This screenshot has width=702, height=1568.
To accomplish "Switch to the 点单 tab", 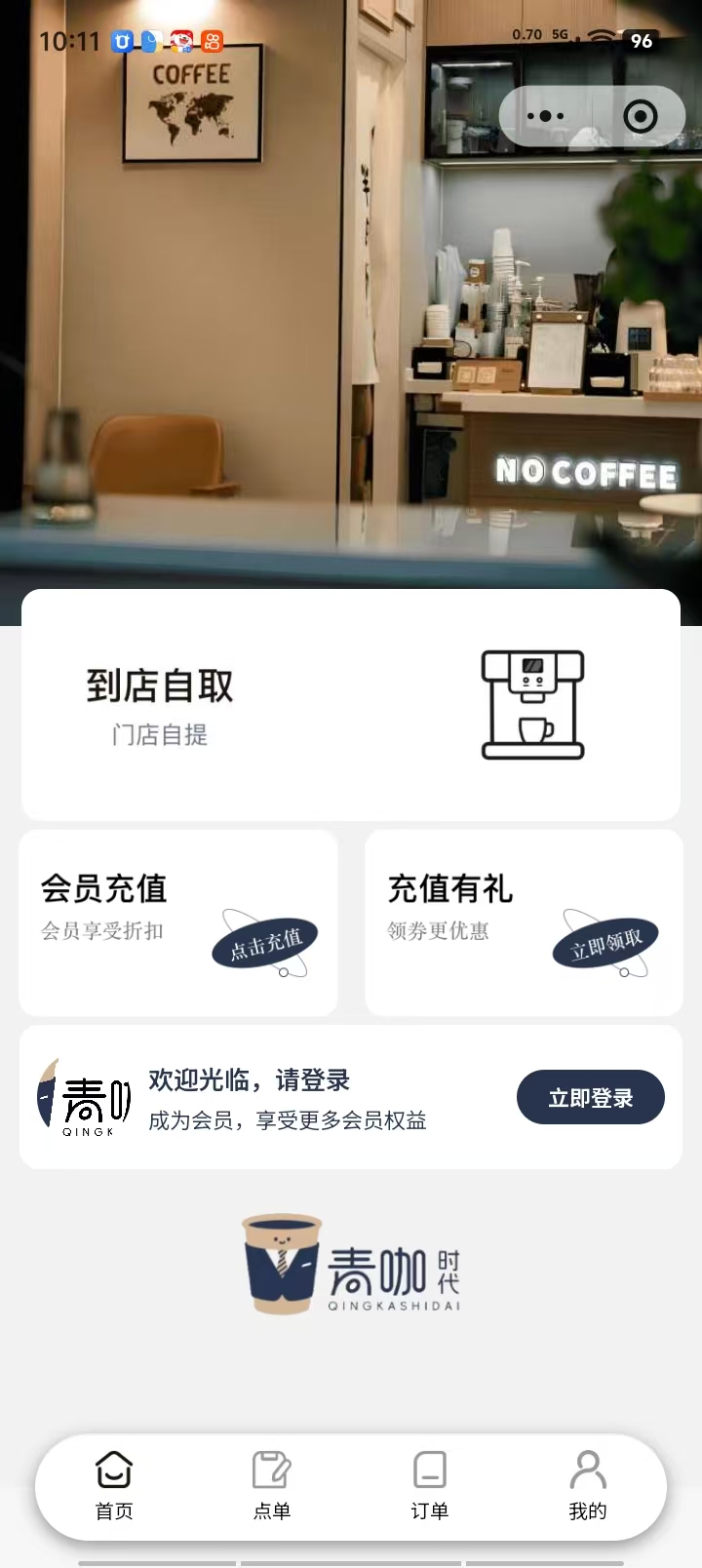I will (x=272, y=1486).
